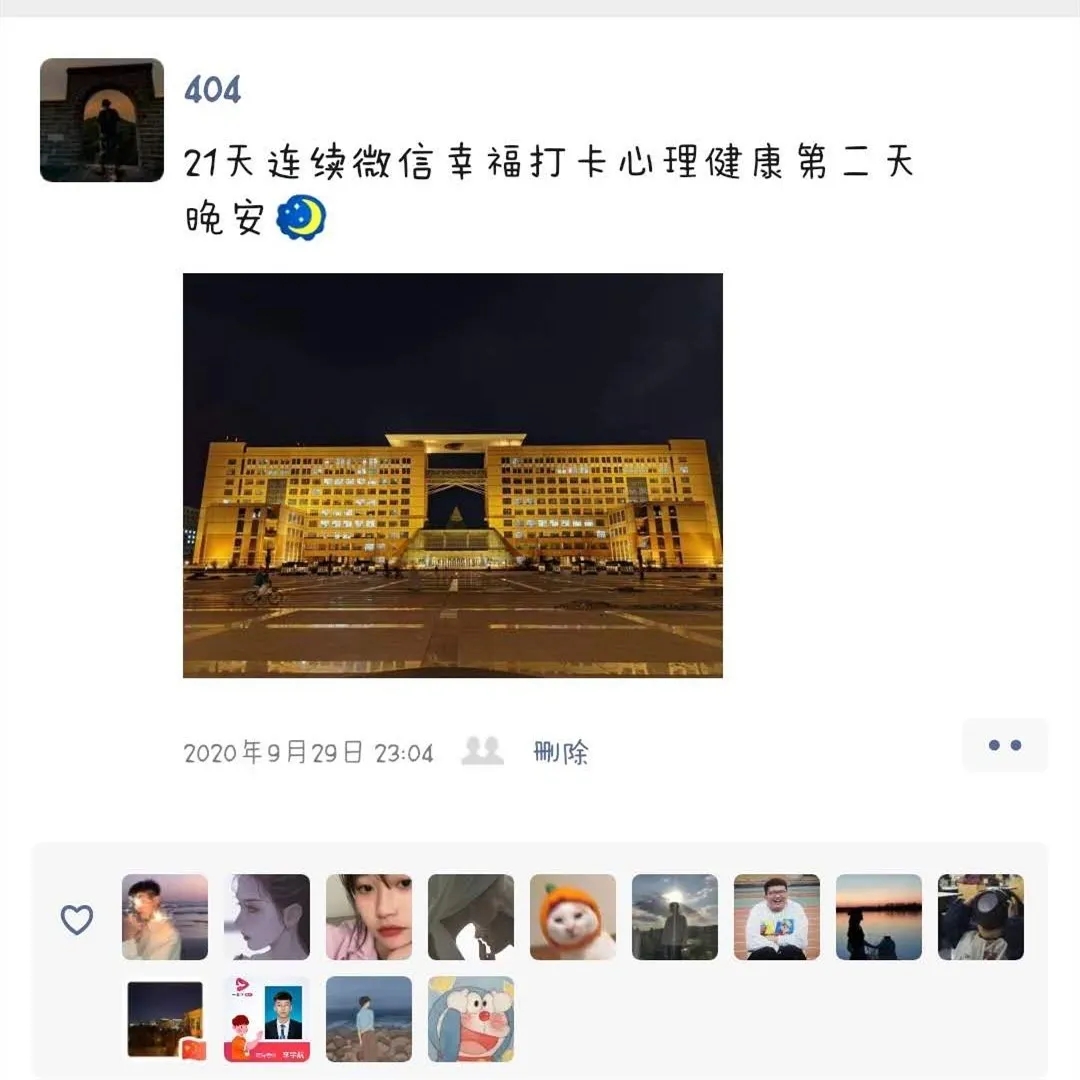
Task: Open the liker with the ID photo avatar
Action: (x=266, y=1019)
